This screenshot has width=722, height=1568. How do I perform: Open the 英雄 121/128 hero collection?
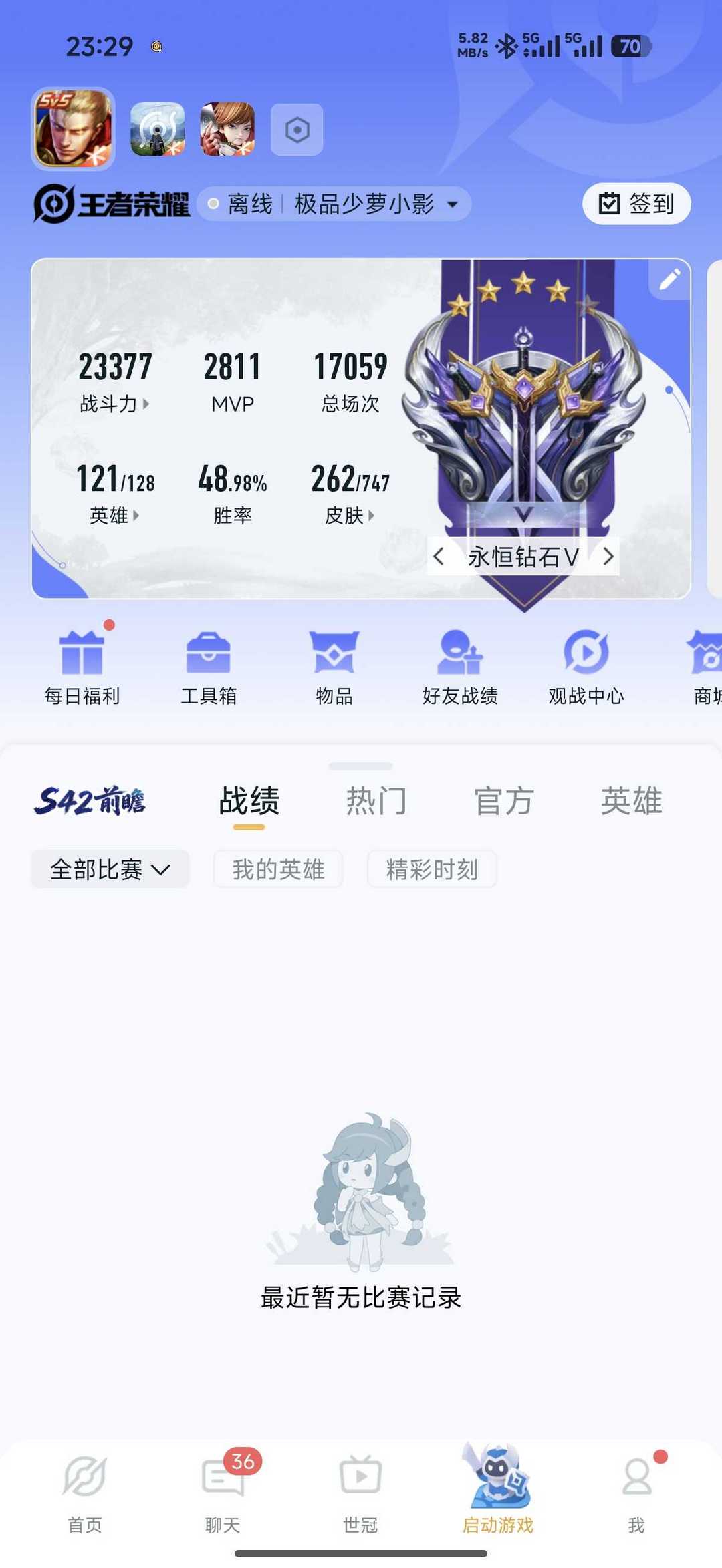point(114,515)
